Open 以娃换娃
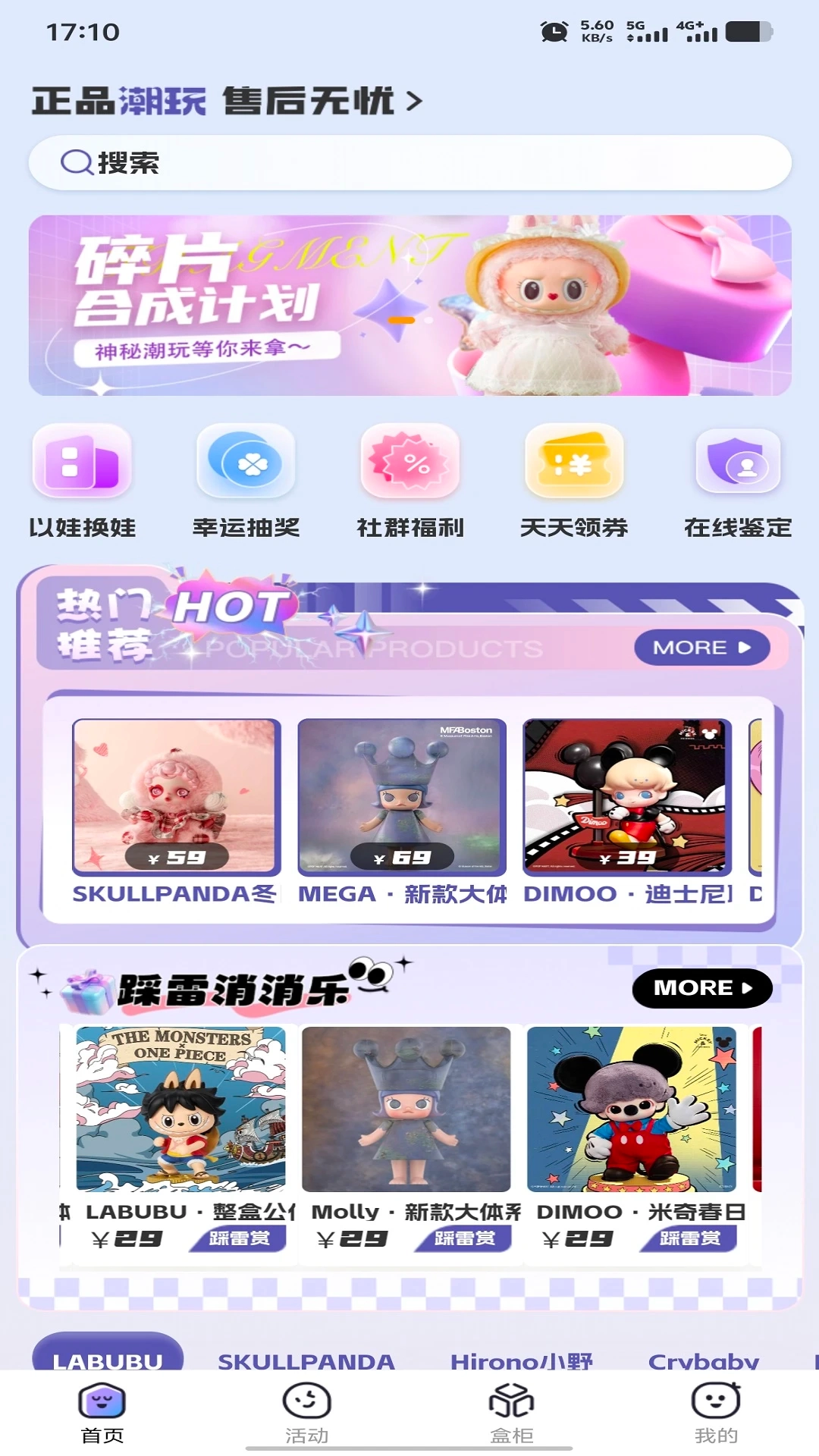819x1456 pixels. coord(82,479)
